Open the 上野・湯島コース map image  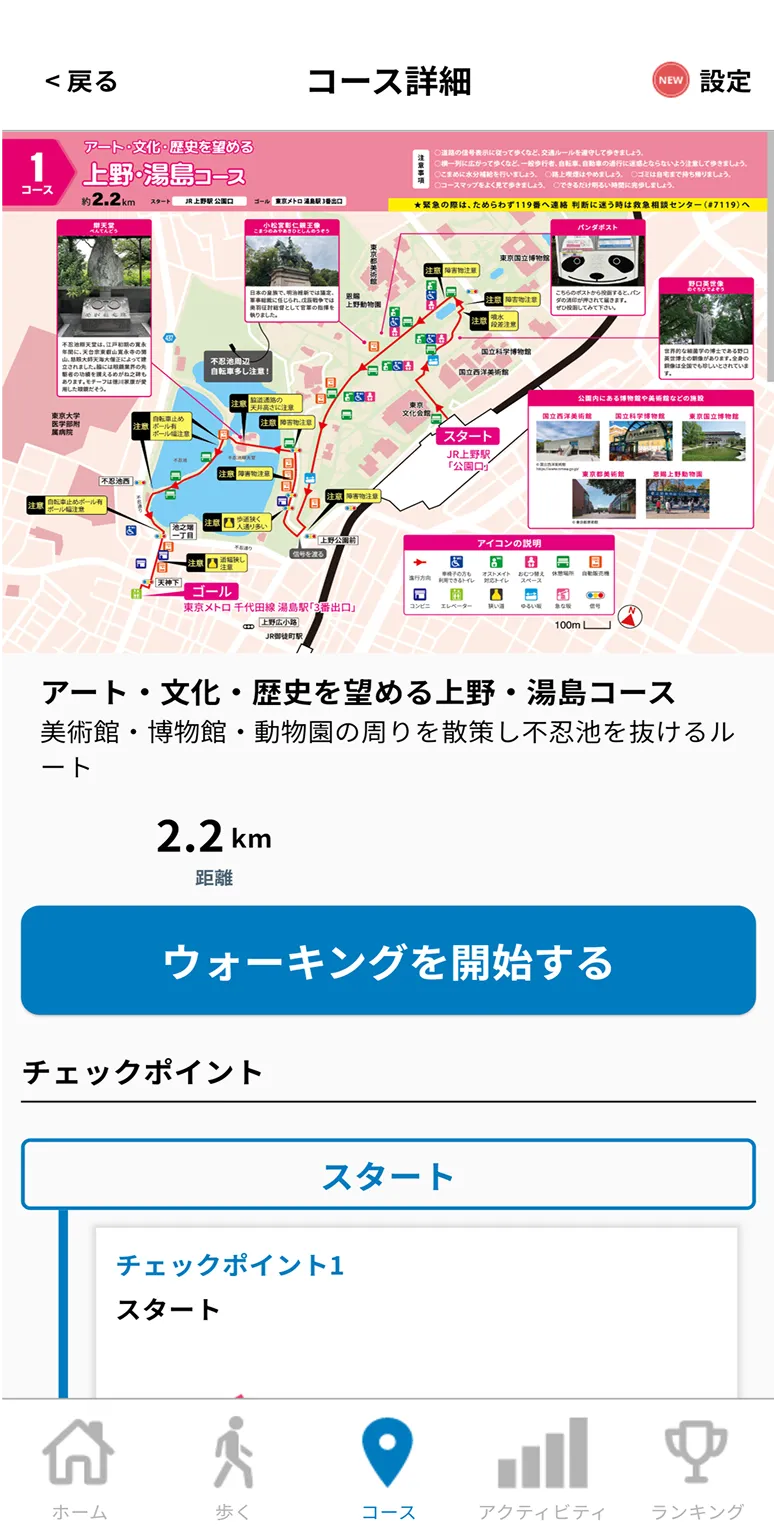coord(387,393)
